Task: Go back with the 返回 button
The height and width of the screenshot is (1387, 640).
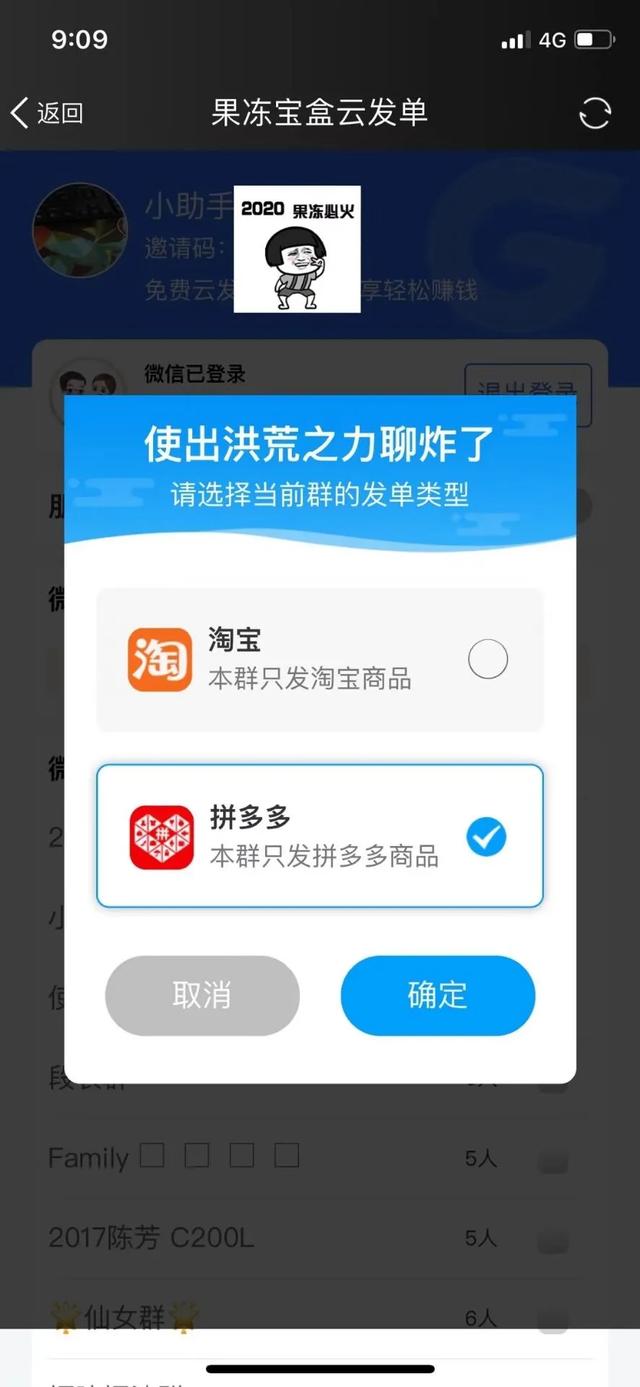Action: pyautogui.click(x=47, y=113)
